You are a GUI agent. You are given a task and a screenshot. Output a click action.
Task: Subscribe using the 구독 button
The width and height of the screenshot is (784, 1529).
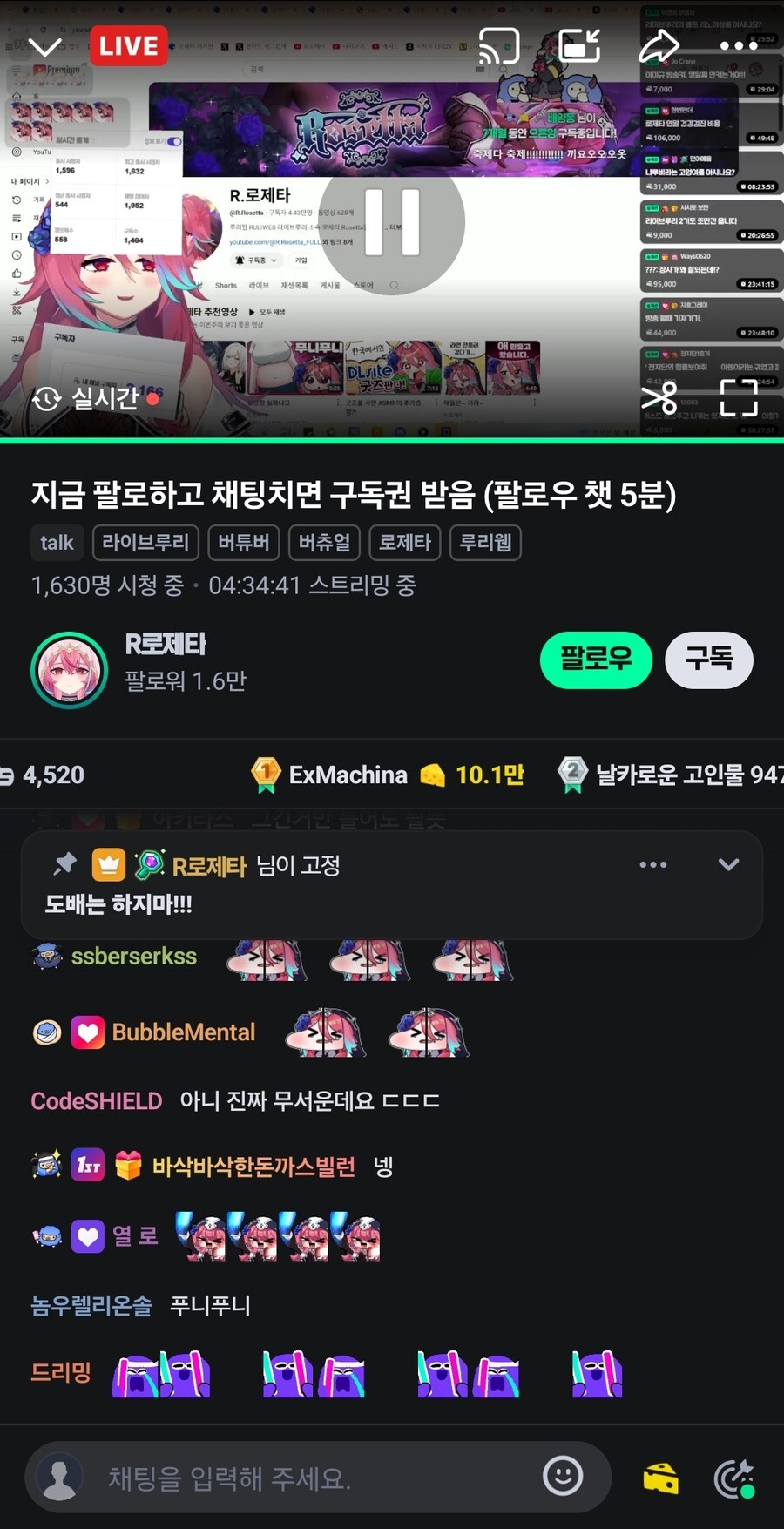click(709, 660)
